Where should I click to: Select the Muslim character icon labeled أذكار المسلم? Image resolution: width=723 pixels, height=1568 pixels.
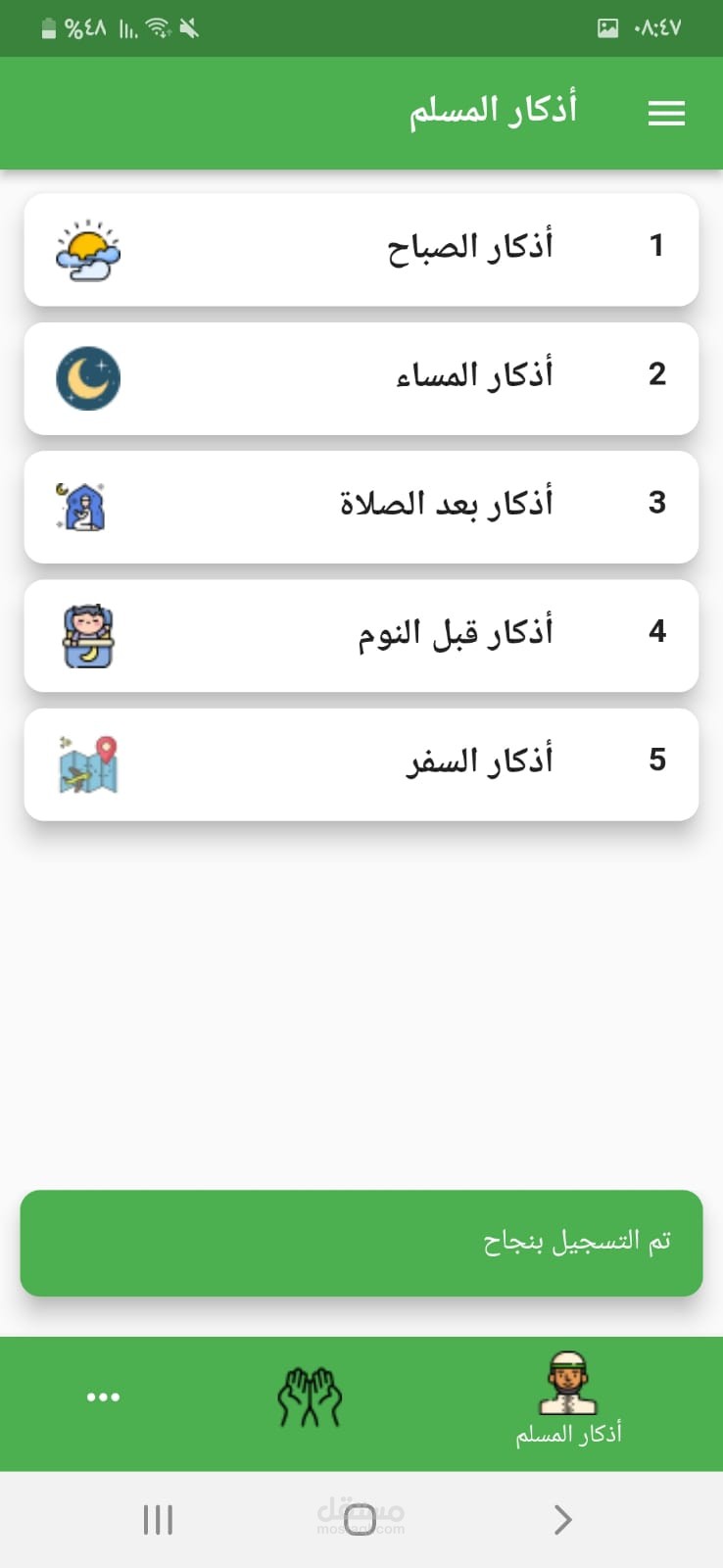point(565,1385)
